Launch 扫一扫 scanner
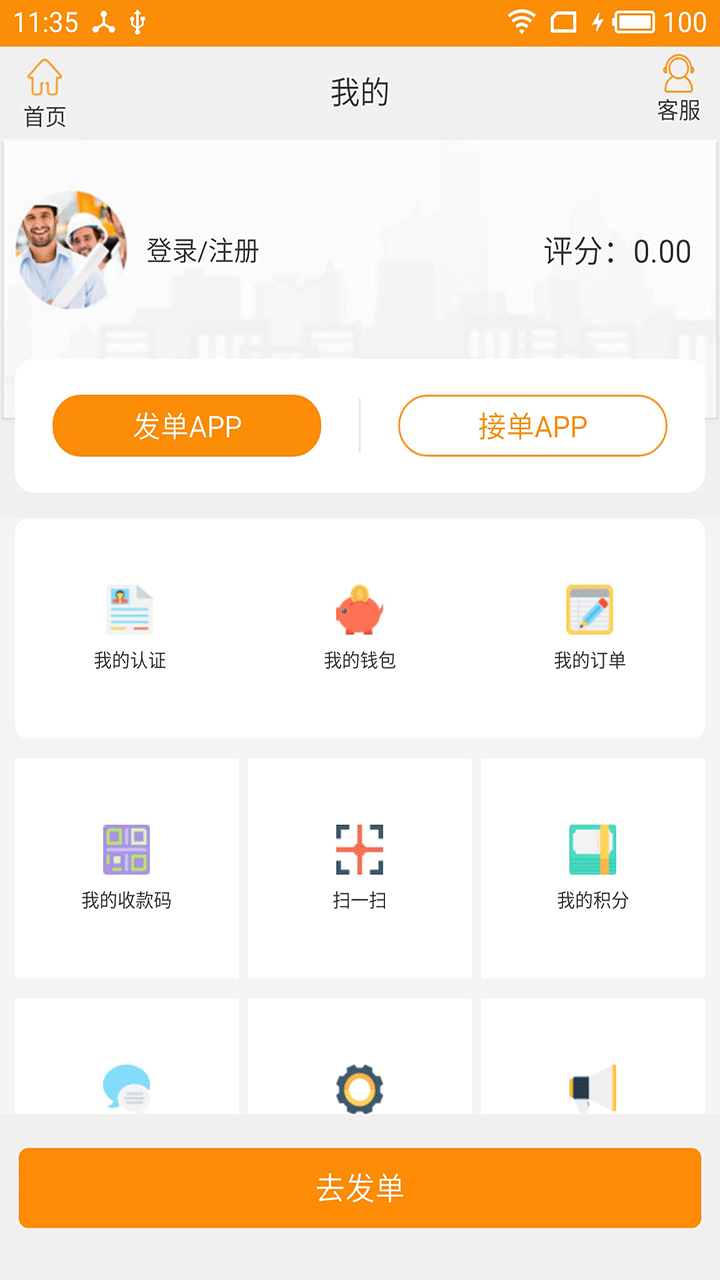The width and height of the screenshot is (720, 1280). (x=360, y=868)
